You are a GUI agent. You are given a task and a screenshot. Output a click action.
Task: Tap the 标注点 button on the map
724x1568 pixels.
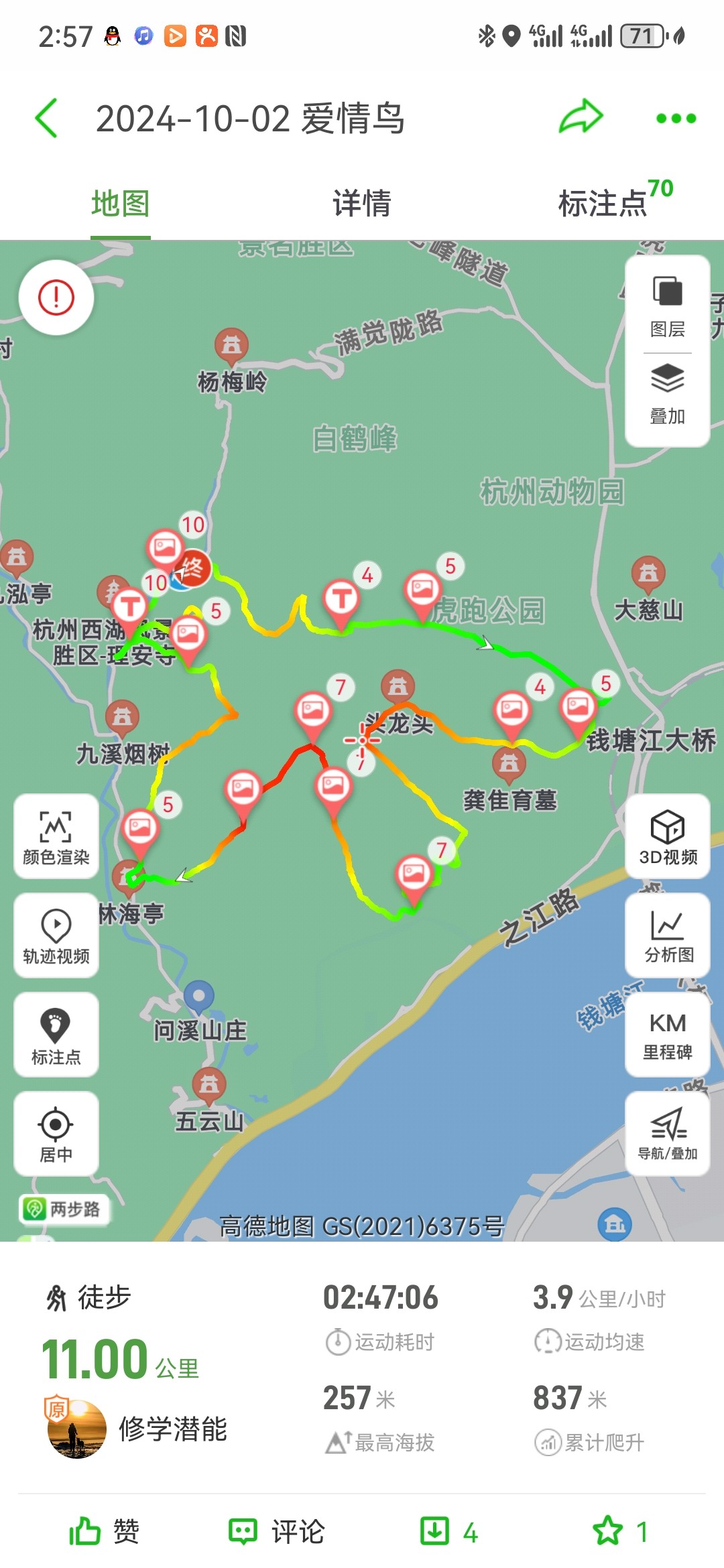coord(56,1035)
